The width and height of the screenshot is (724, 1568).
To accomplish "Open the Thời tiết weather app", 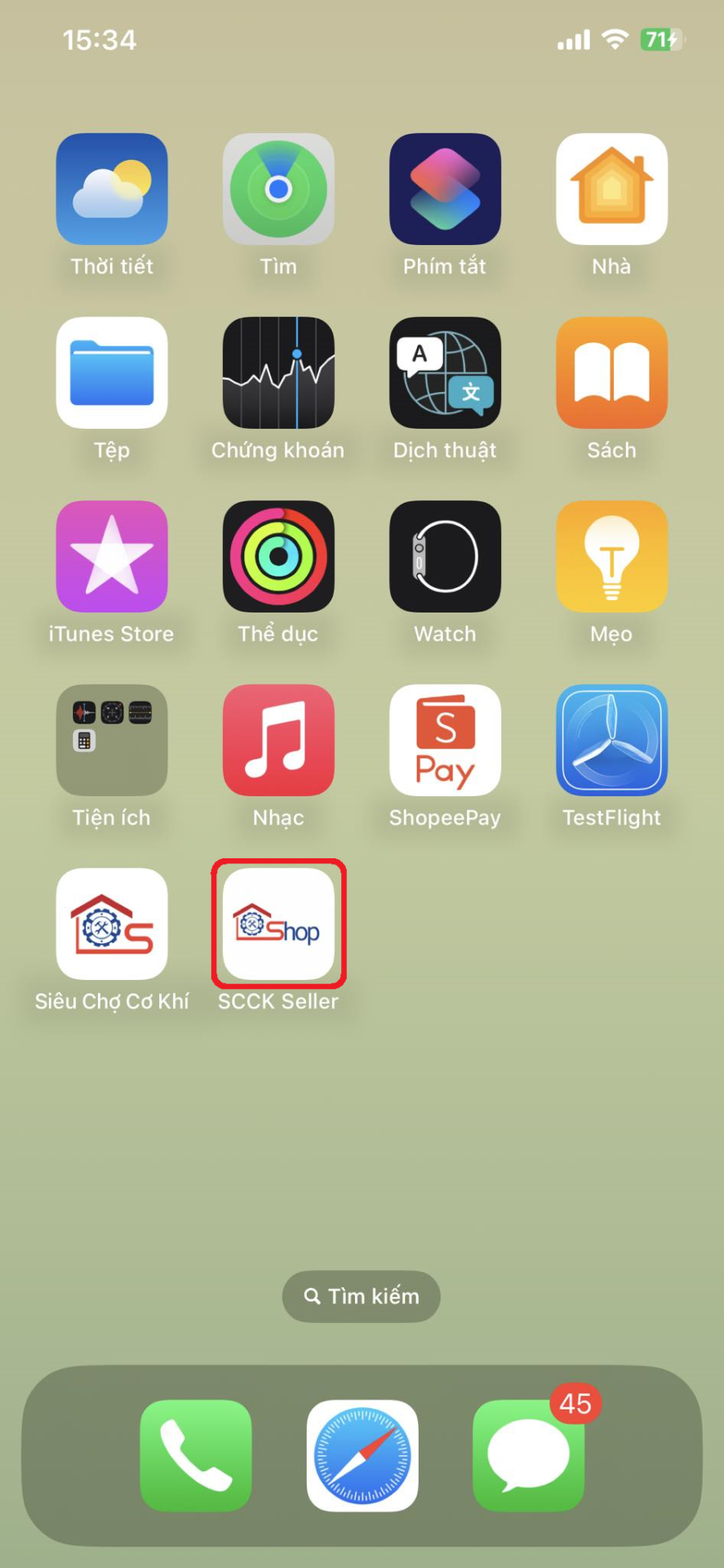I will pos(112,189).
